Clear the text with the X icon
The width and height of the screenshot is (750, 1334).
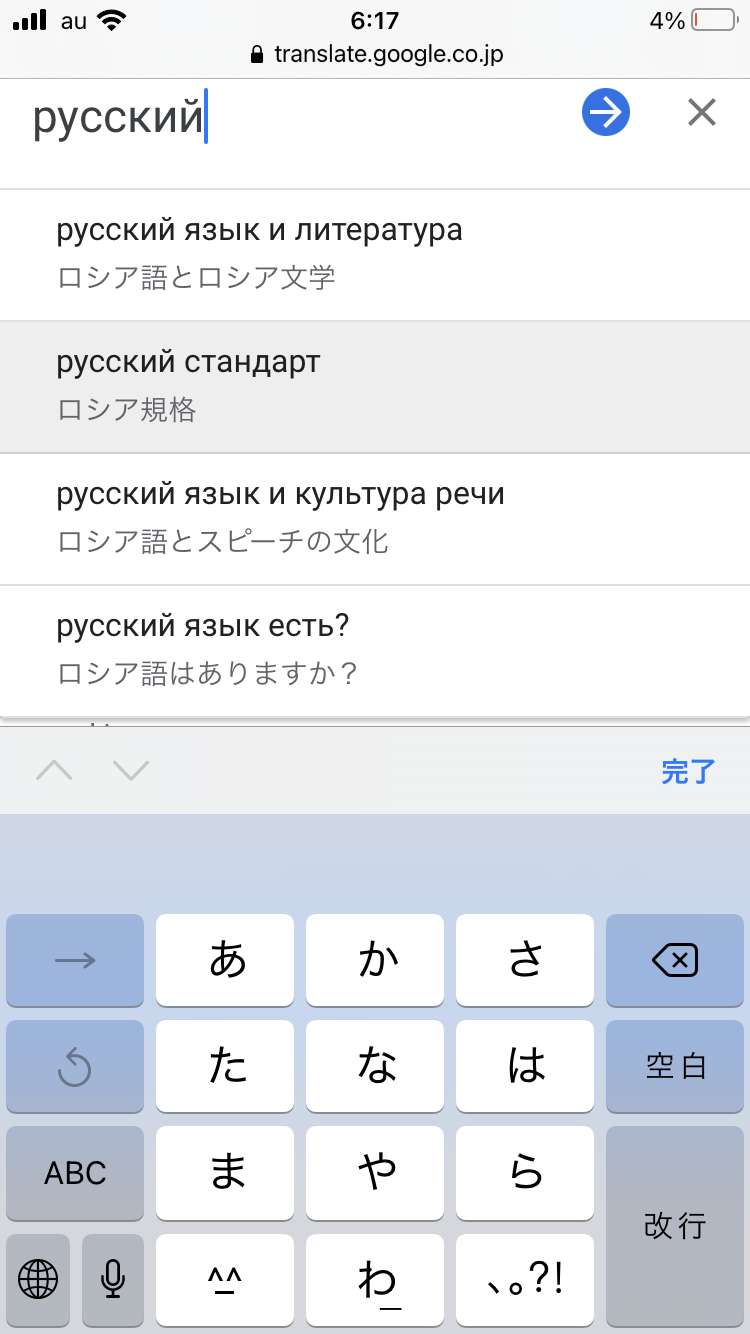702,113
